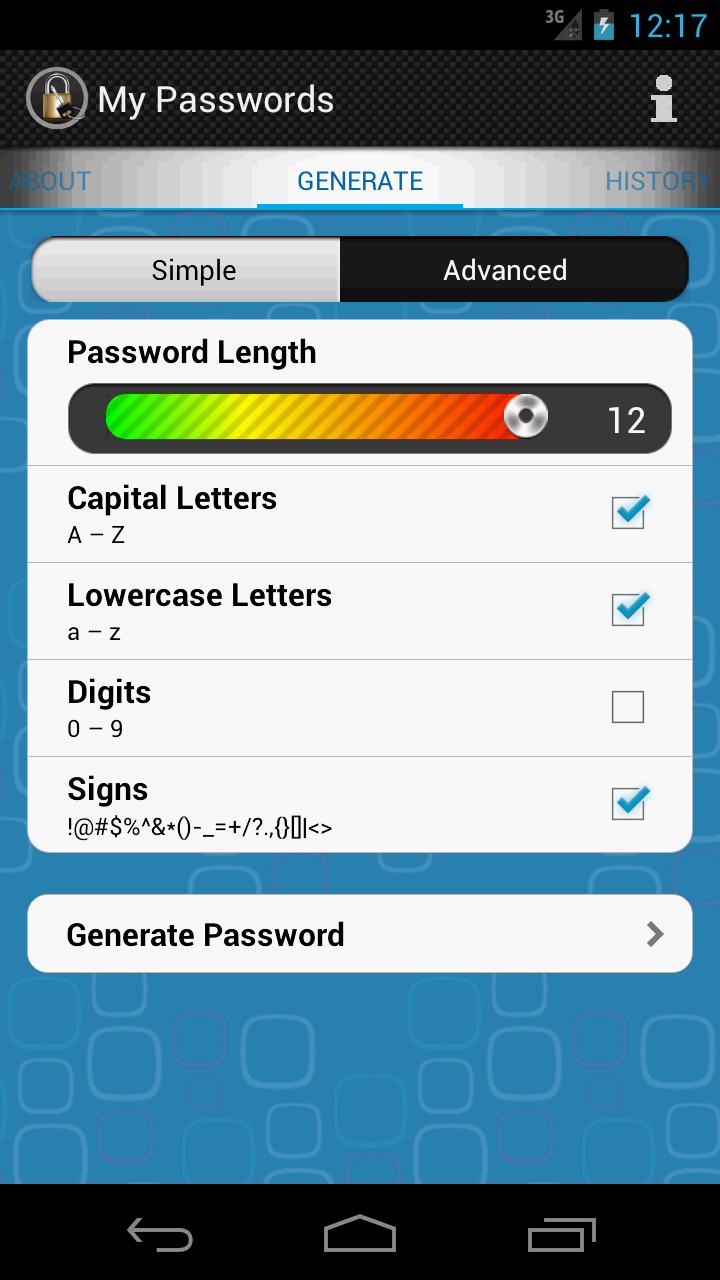The height and width of the screenshot is (1280, 720).
Task: Disable the Capital Letters checkbox
Action: pyautogui.click(x=628, y=513)
